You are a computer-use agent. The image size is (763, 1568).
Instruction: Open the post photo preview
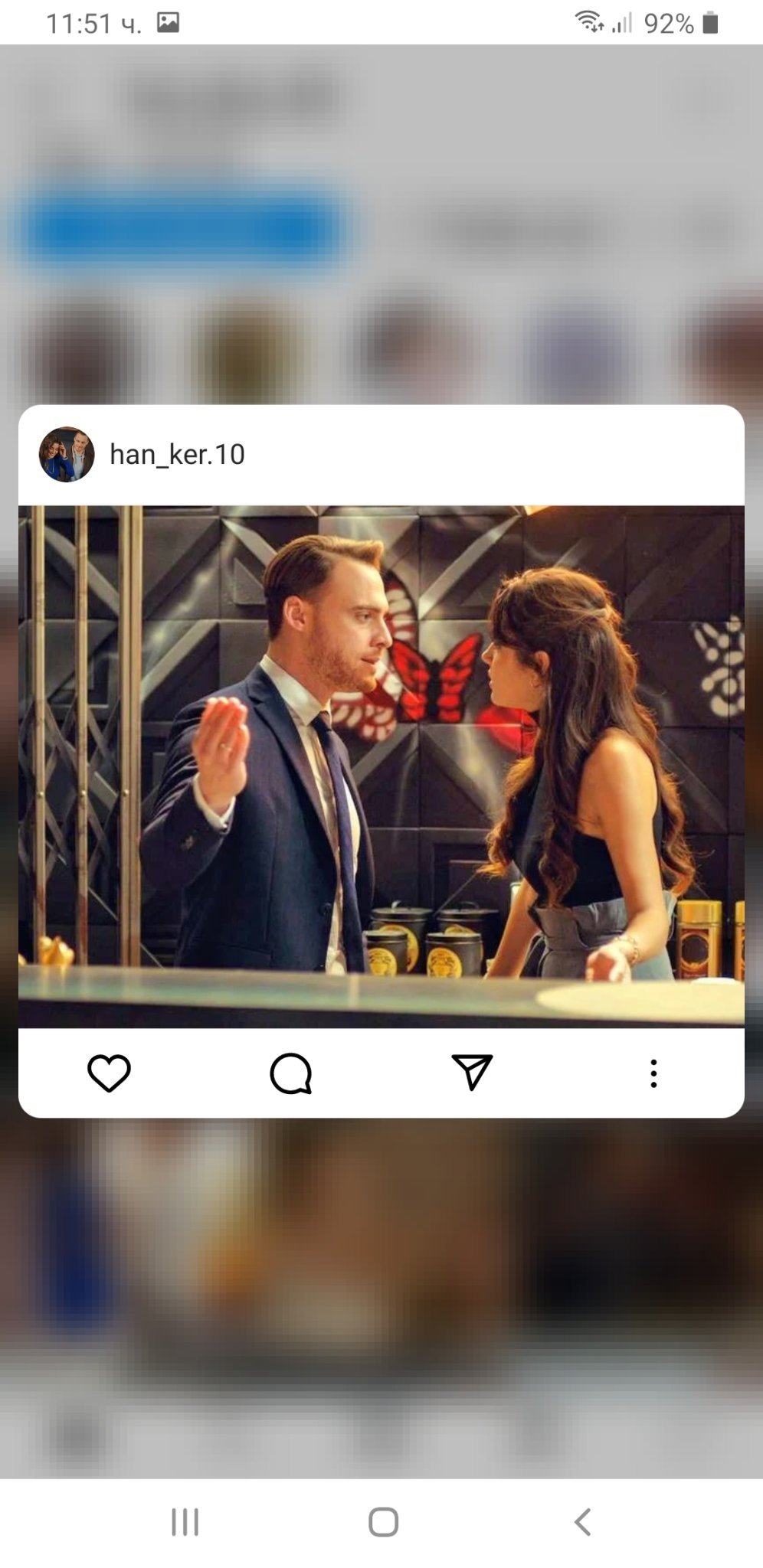coord(381,766)
